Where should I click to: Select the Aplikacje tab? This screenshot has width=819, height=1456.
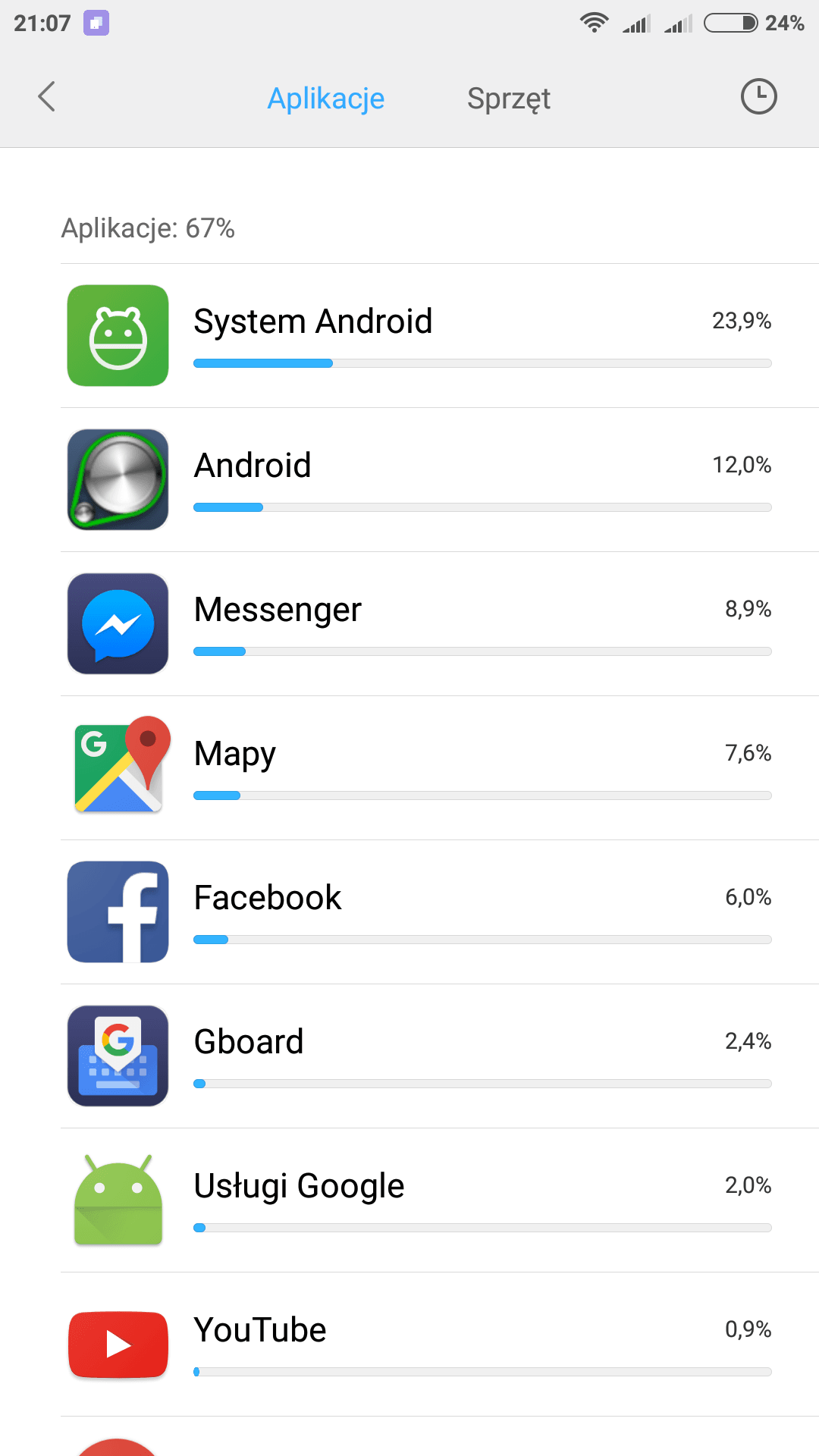[x=326, y=99]
